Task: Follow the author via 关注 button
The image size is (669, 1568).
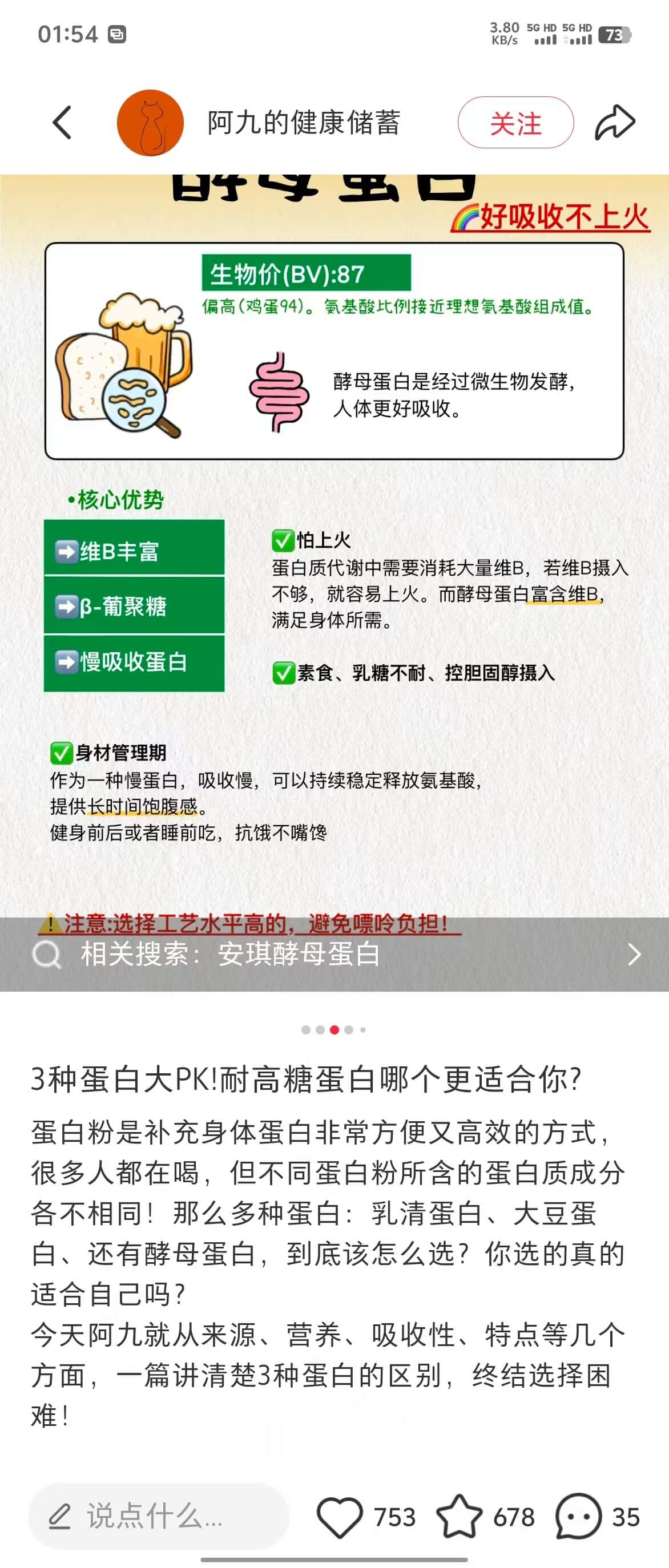Action: 515,122
